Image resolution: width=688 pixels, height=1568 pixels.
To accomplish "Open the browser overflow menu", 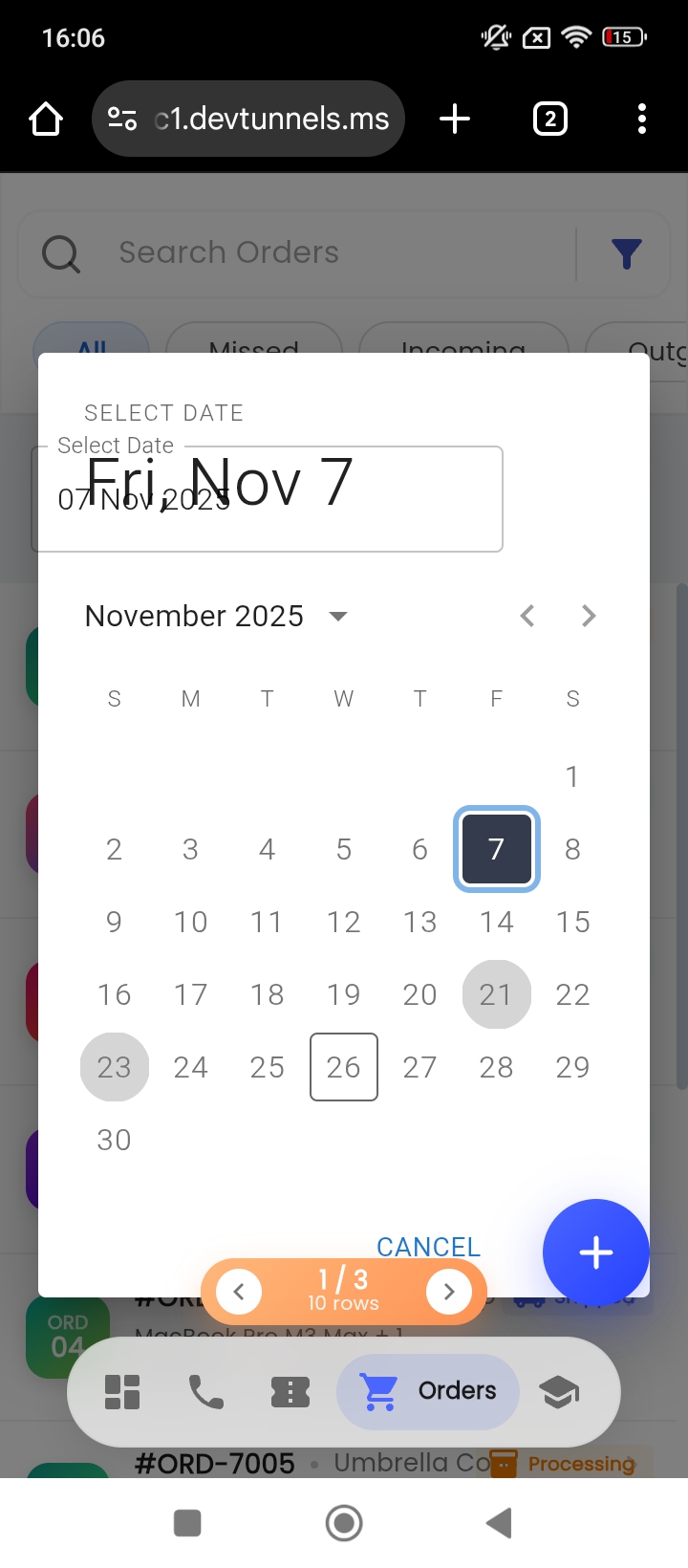I will tap(641, 119).
